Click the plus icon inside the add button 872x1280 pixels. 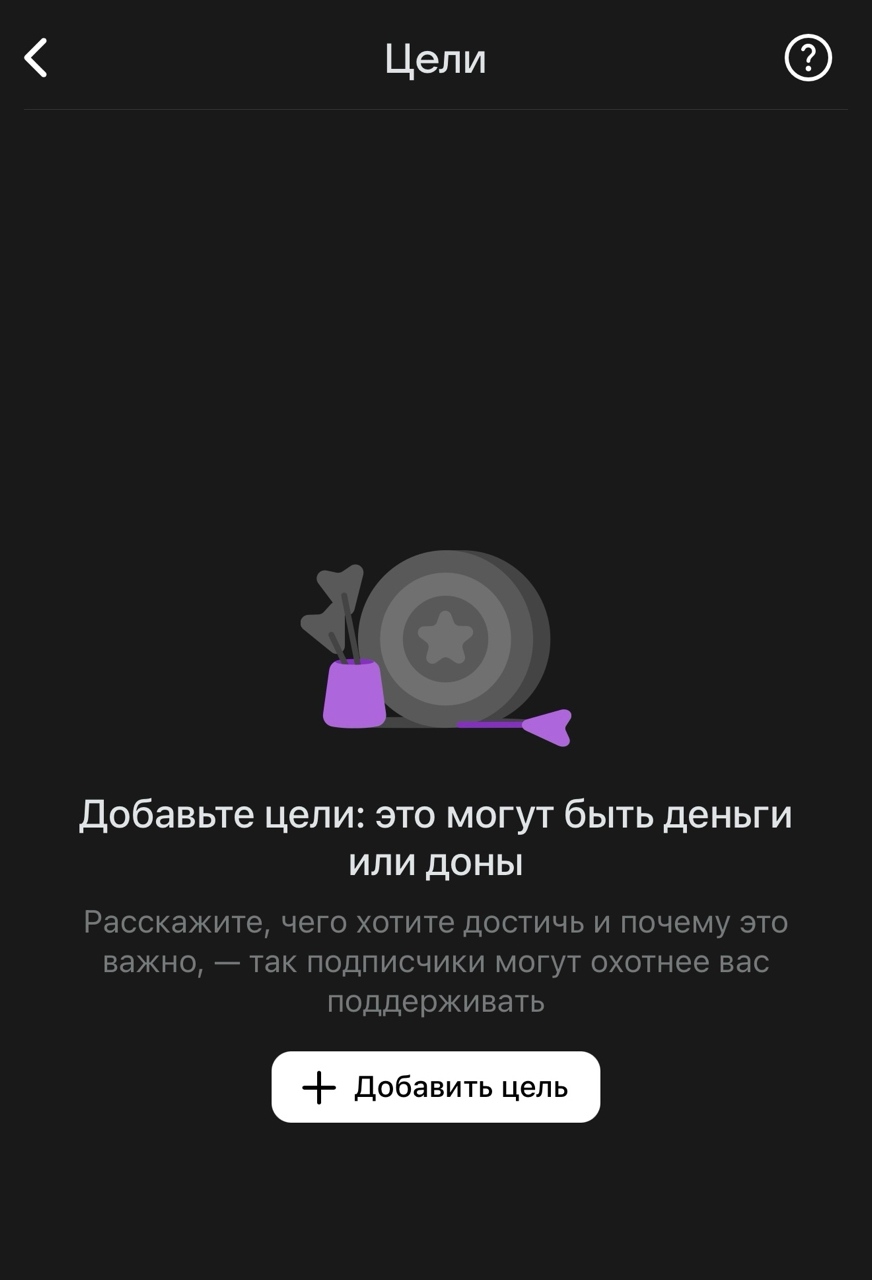click(x=318, y=1086)
